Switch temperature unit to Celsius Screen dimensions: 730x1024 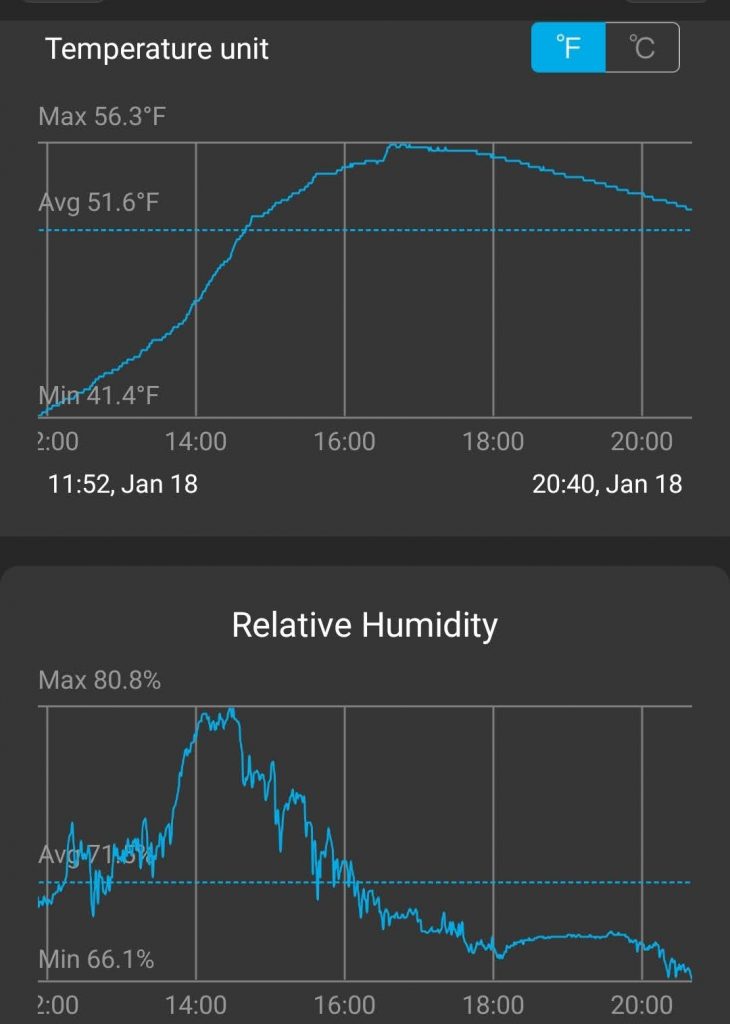[x=642, y=48]
